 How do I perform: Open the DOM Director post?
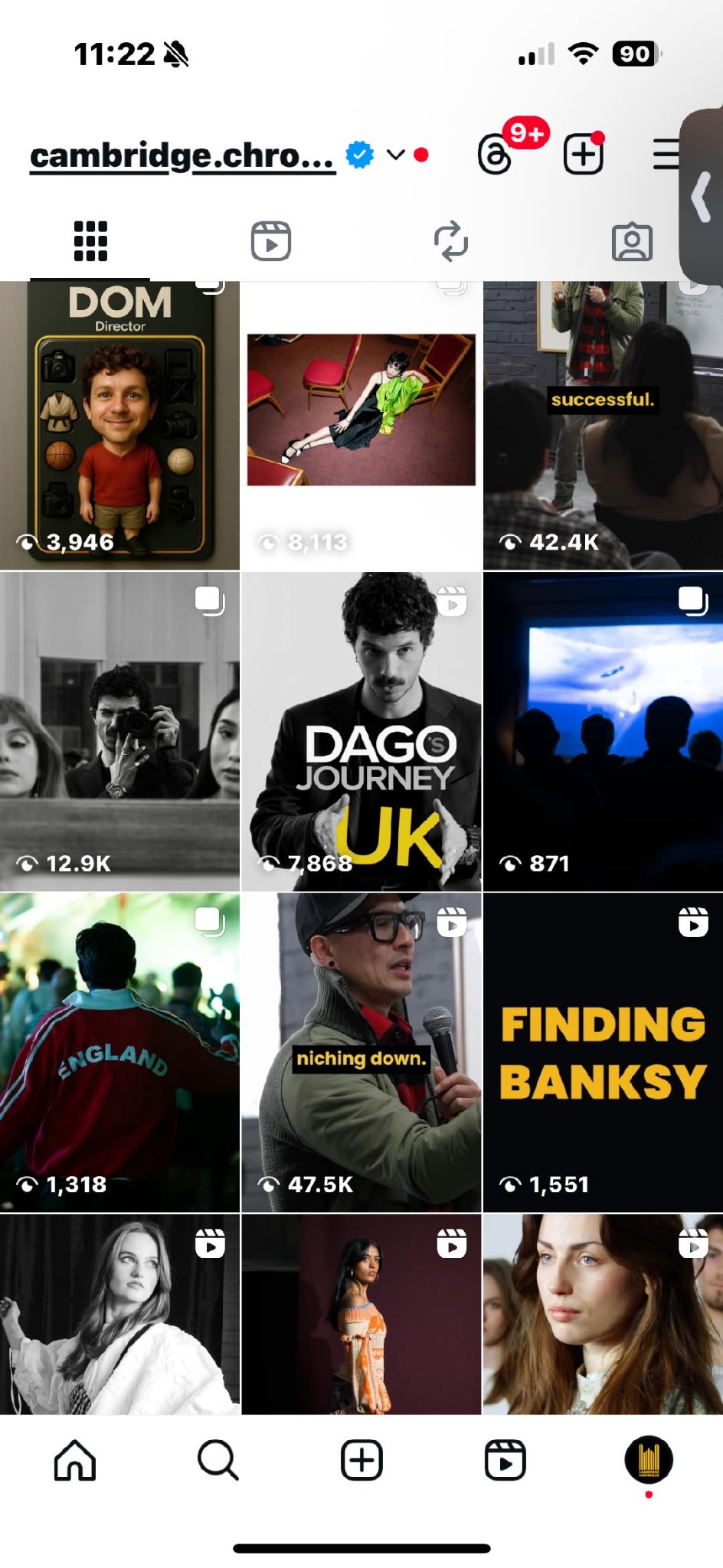click(x=119, y=426)
